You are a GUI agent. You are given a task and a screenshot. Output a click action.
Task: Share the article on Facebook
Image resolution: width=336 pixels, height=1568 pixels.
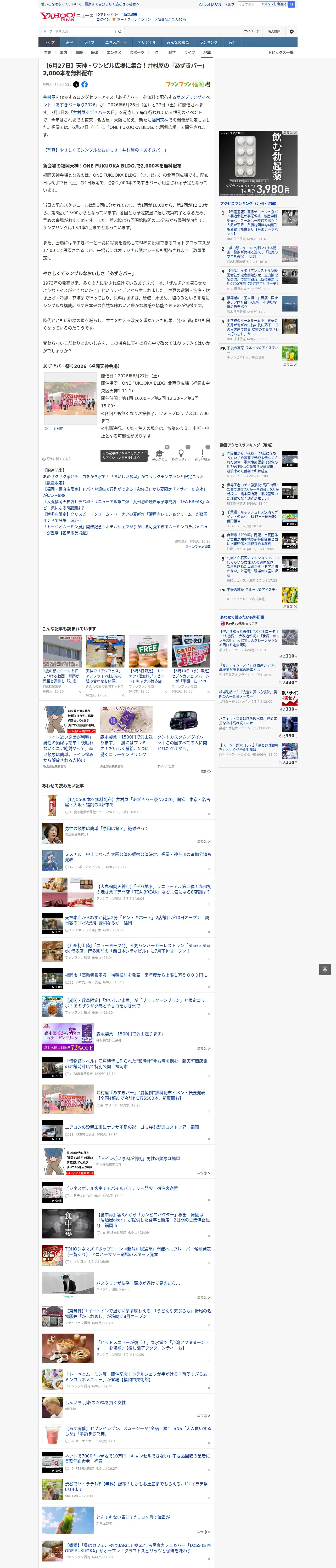pos(84,85)
